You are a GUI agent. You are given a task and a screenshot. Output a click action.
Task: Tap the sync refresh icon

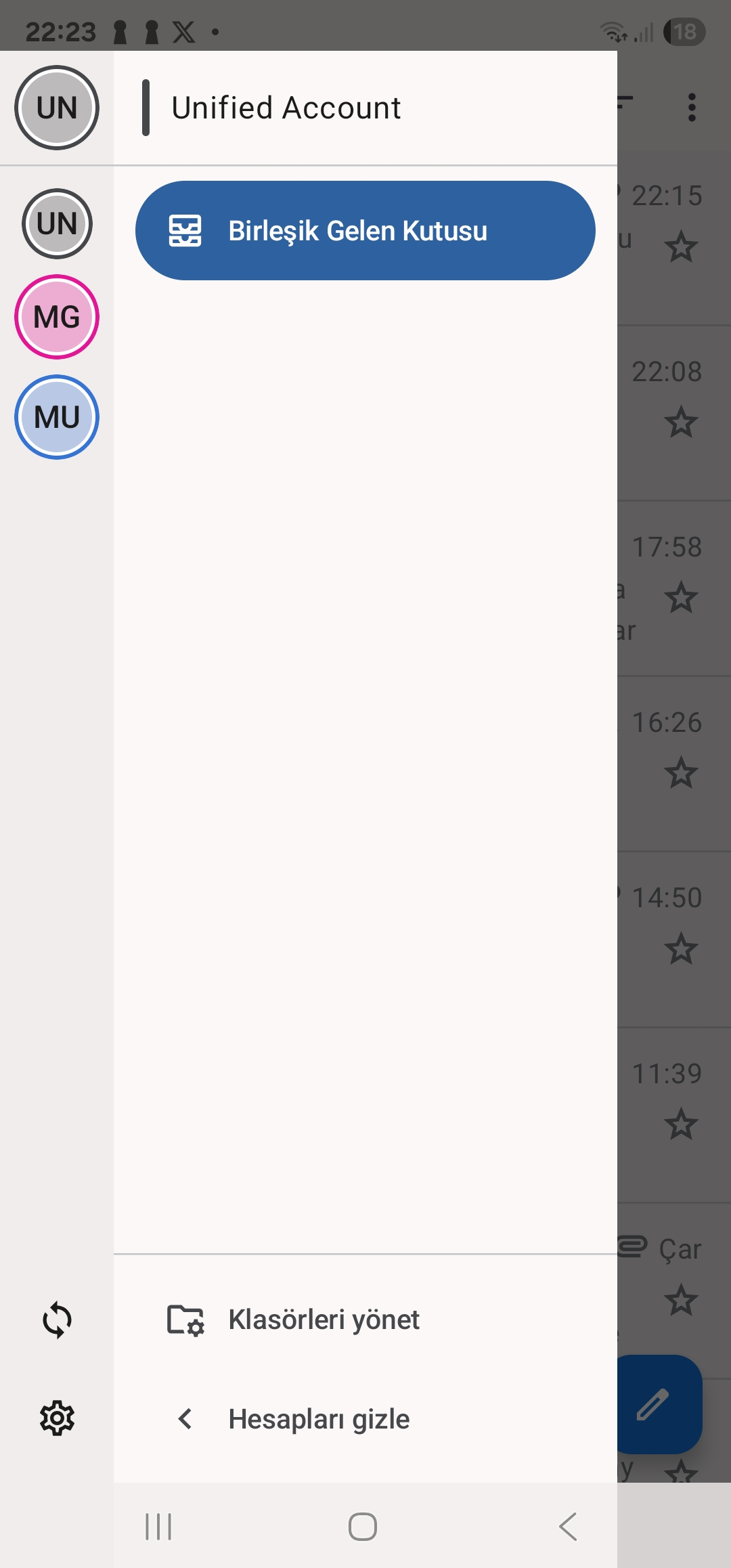click(x=57, y=1320)
